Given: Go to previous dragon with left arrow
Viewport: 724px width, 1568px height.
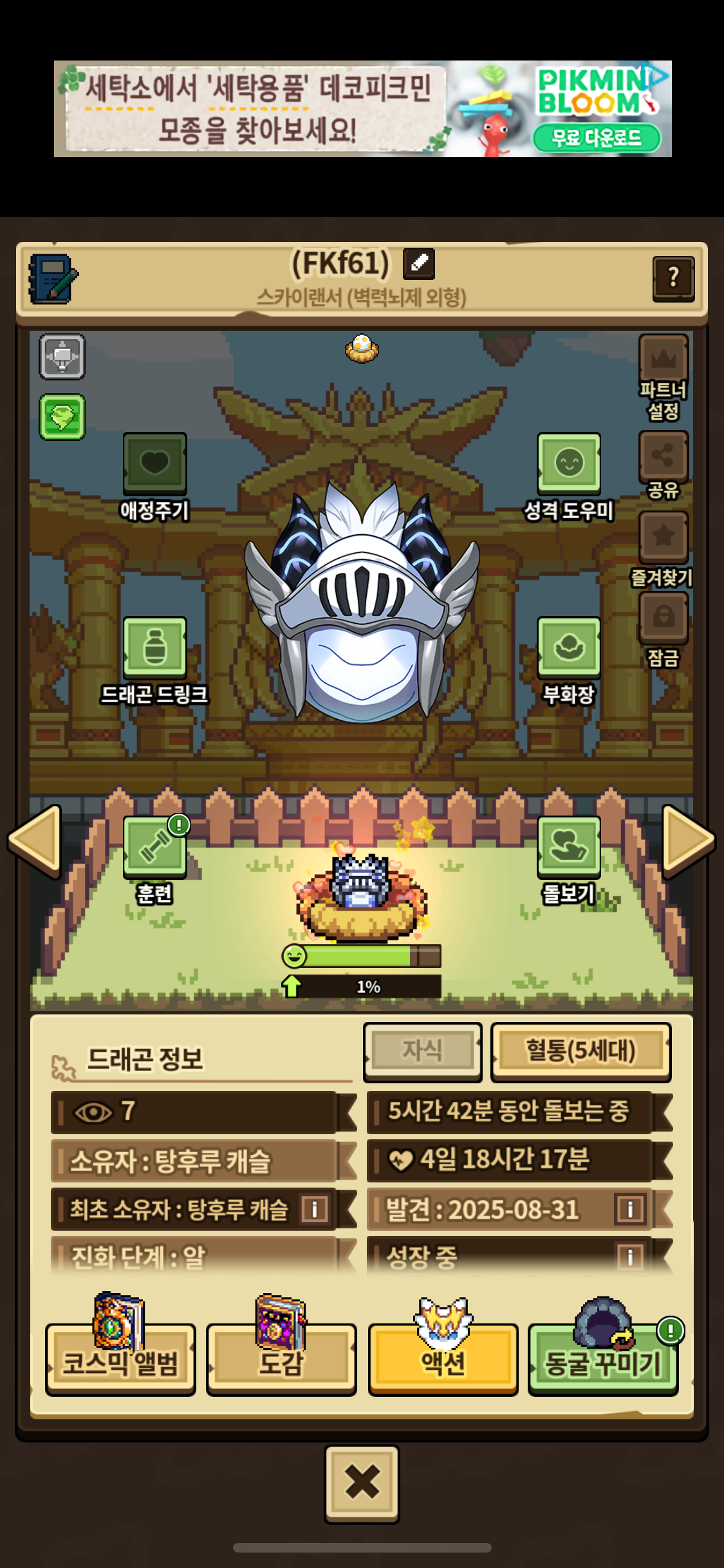Looking at the screenshot, I should tap(35, 841).
